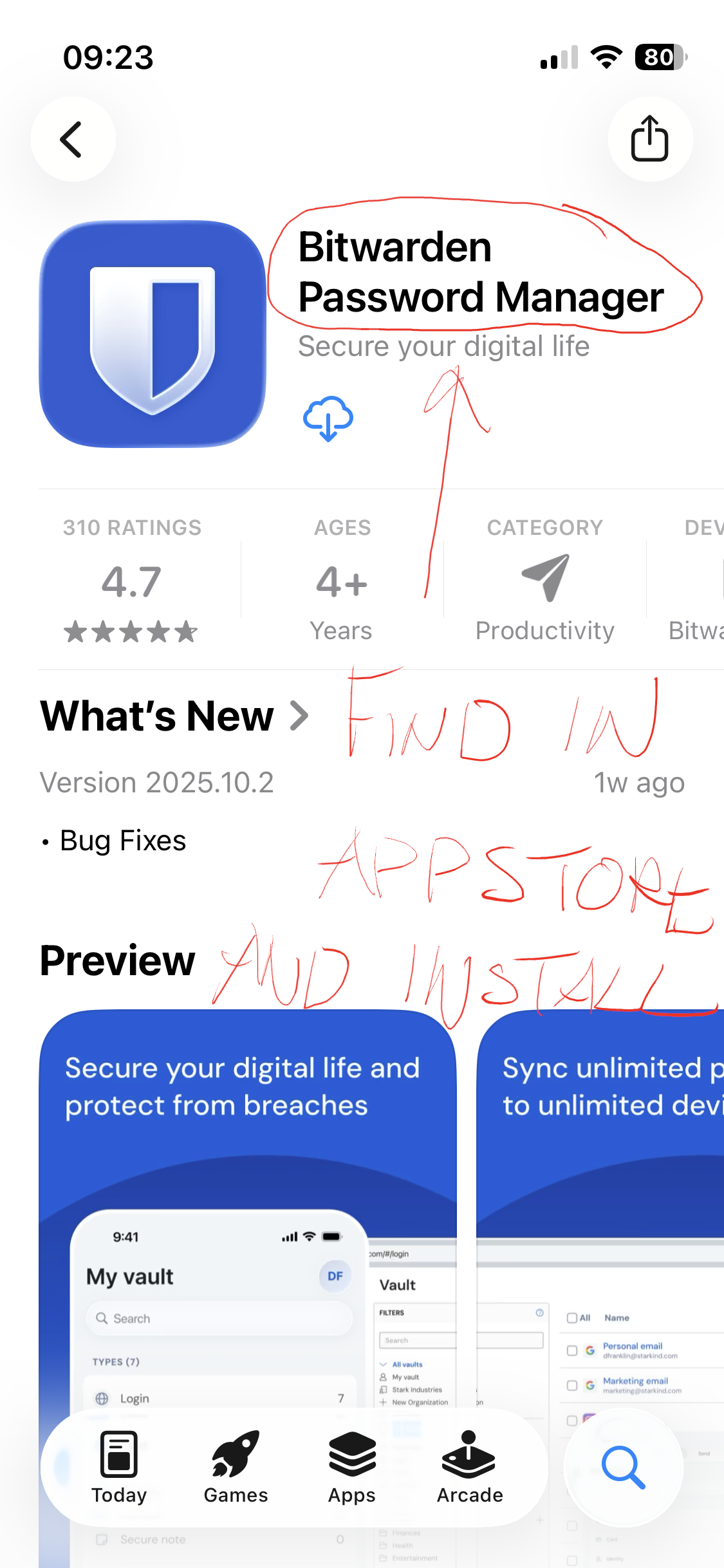The height and width of the screenshot is (1568, 724).
Task: Go back to the previous page
Action: (73, 139)
